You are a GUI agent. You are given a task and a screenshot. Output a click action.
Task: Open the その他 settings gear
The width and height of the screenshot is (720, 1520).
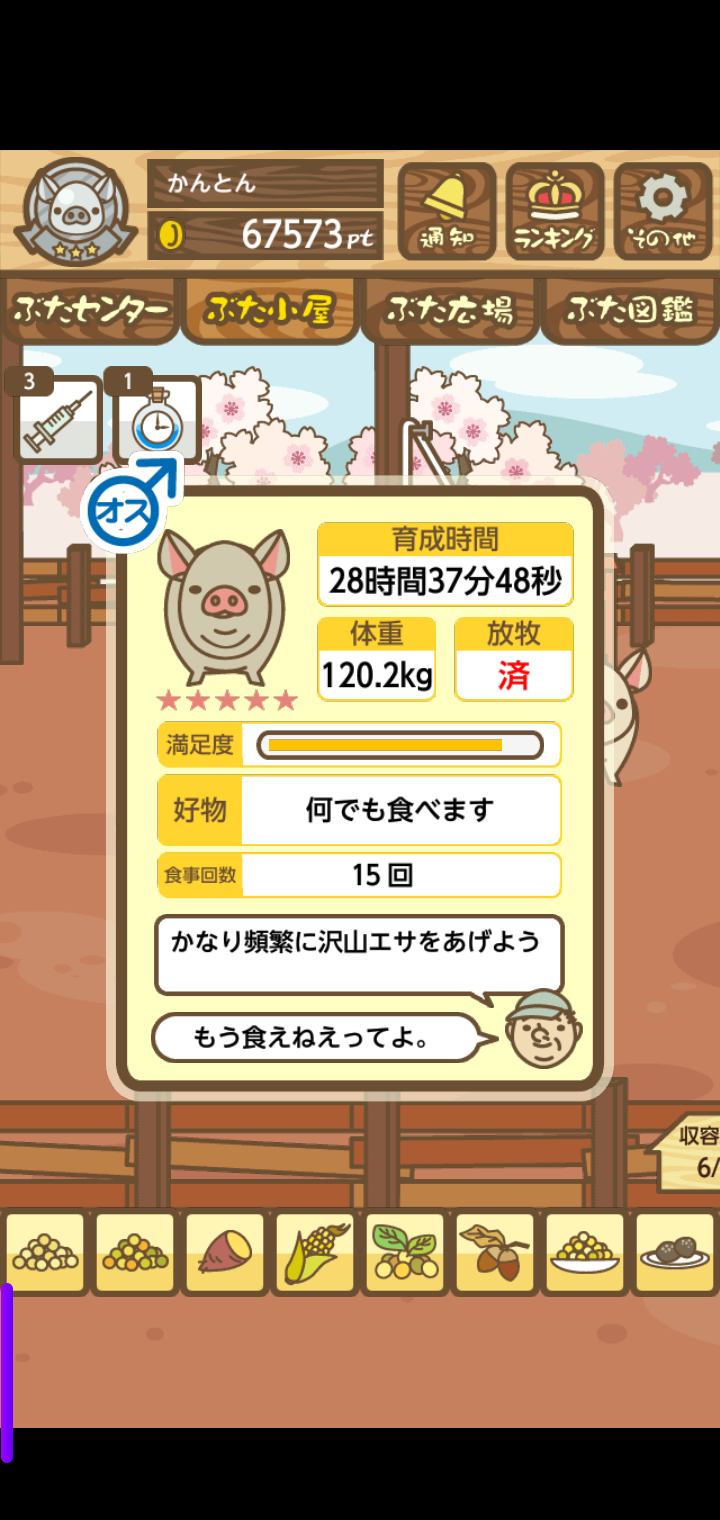pos(663,212)
